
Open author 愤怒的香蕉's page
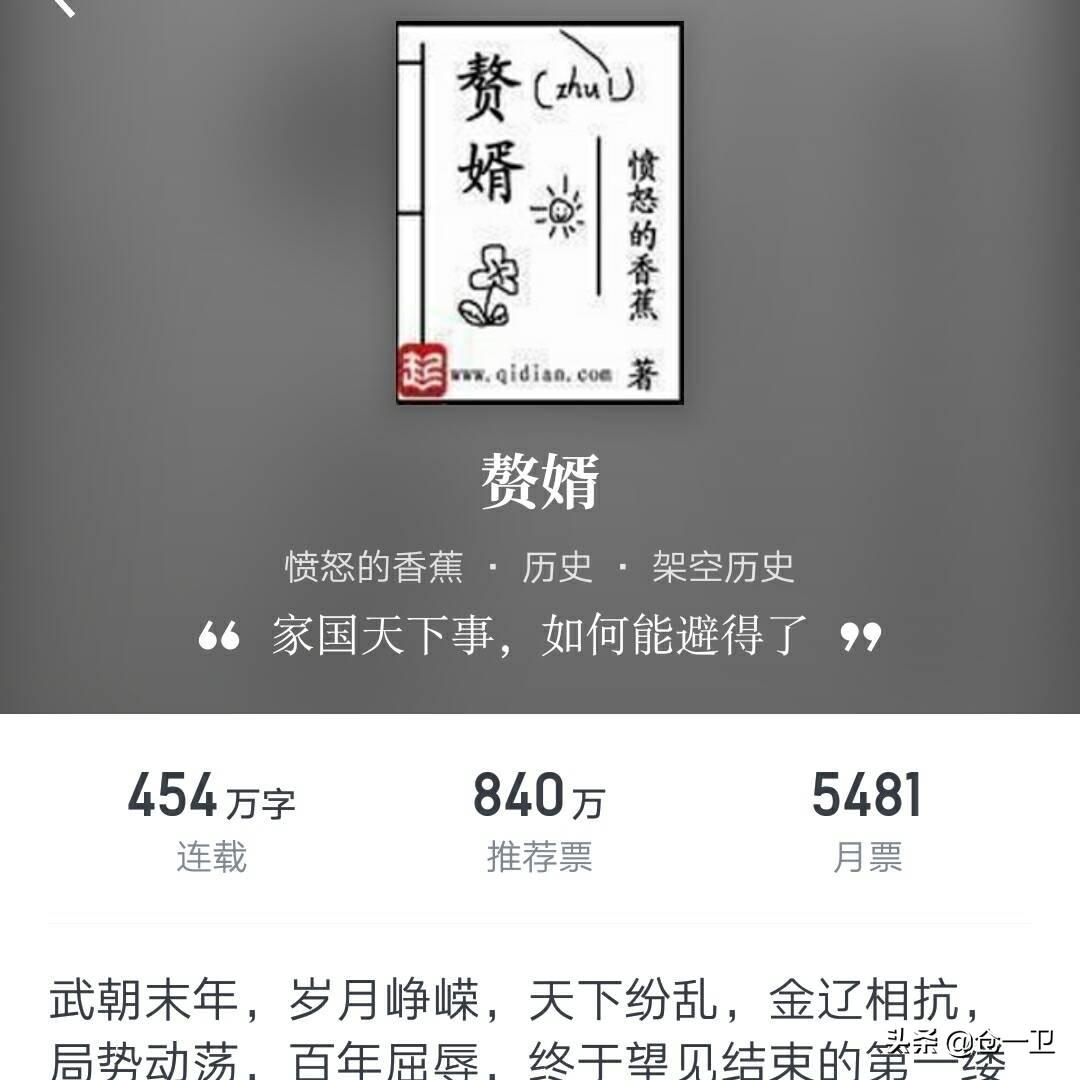[x=374, y=567]
